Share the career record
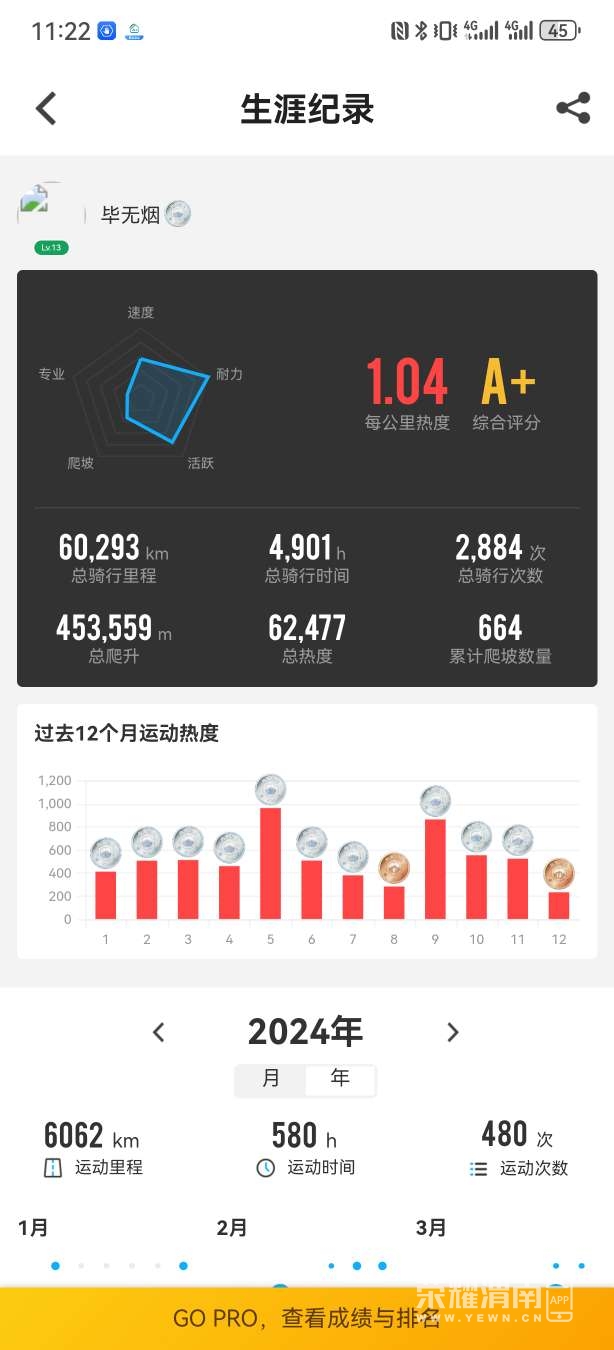 click(x=572, y=108)
